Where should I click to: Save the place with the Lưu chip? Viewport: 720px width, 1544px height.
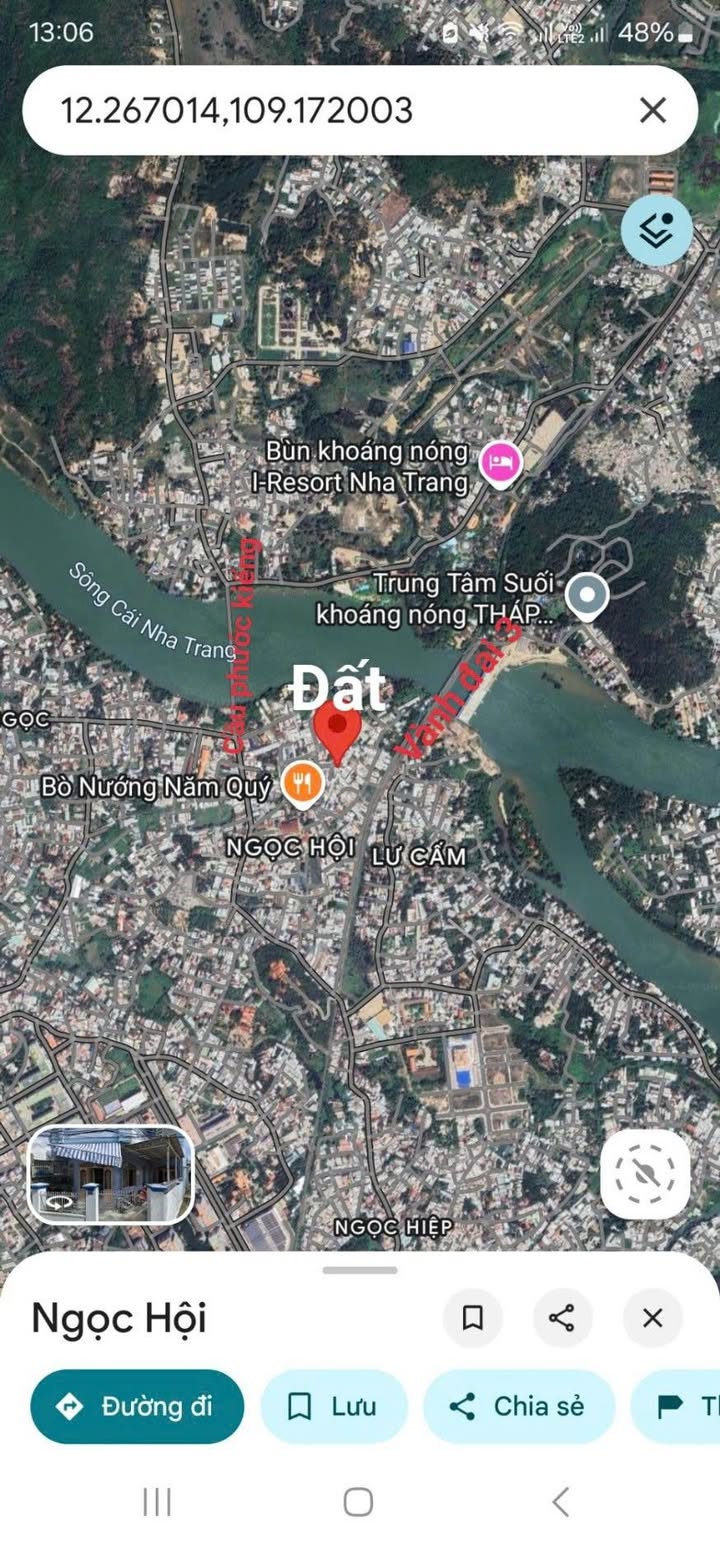click(334, 1406)
